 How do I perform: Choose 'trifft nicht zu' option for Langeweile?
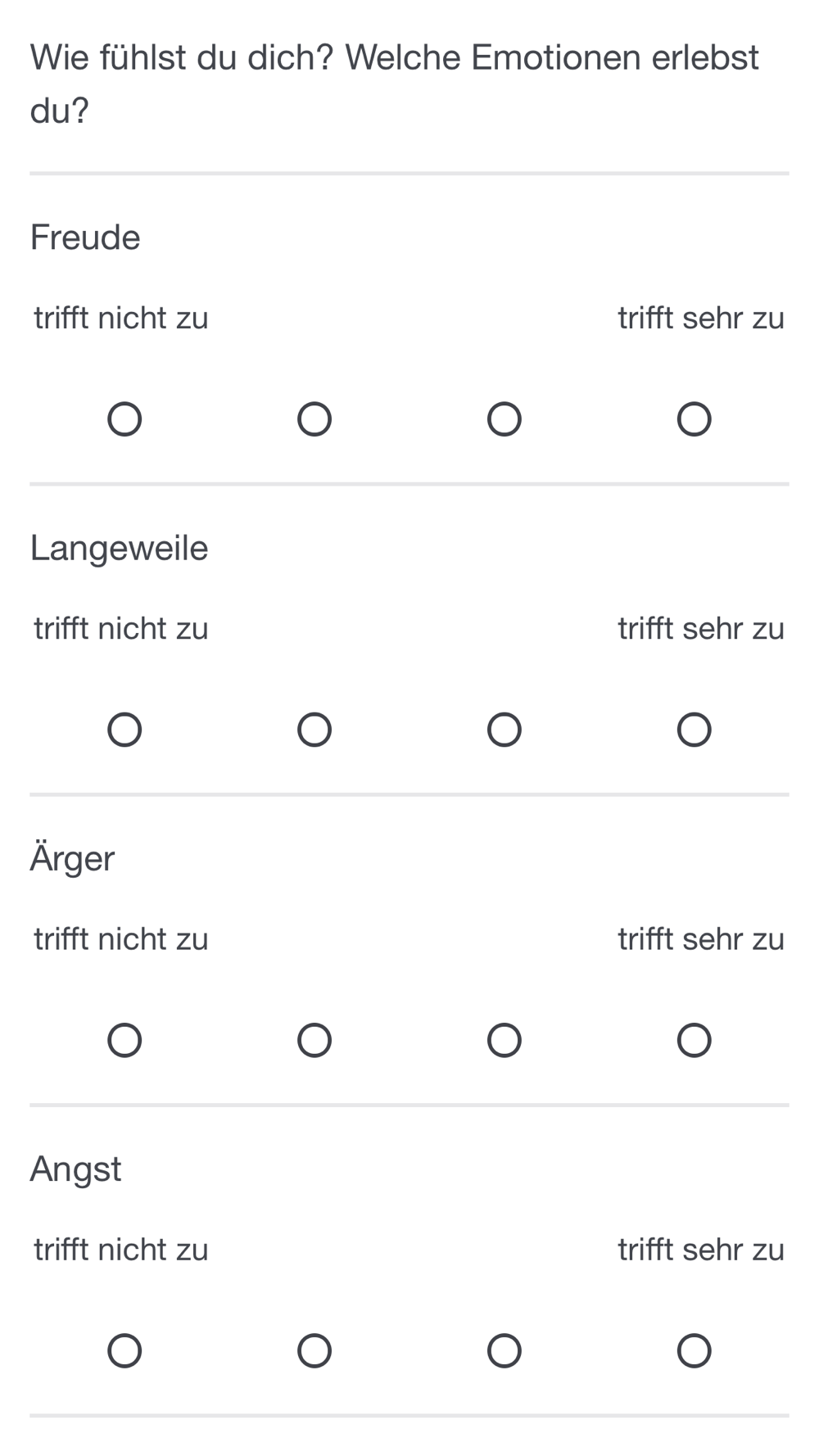[124, 730]
